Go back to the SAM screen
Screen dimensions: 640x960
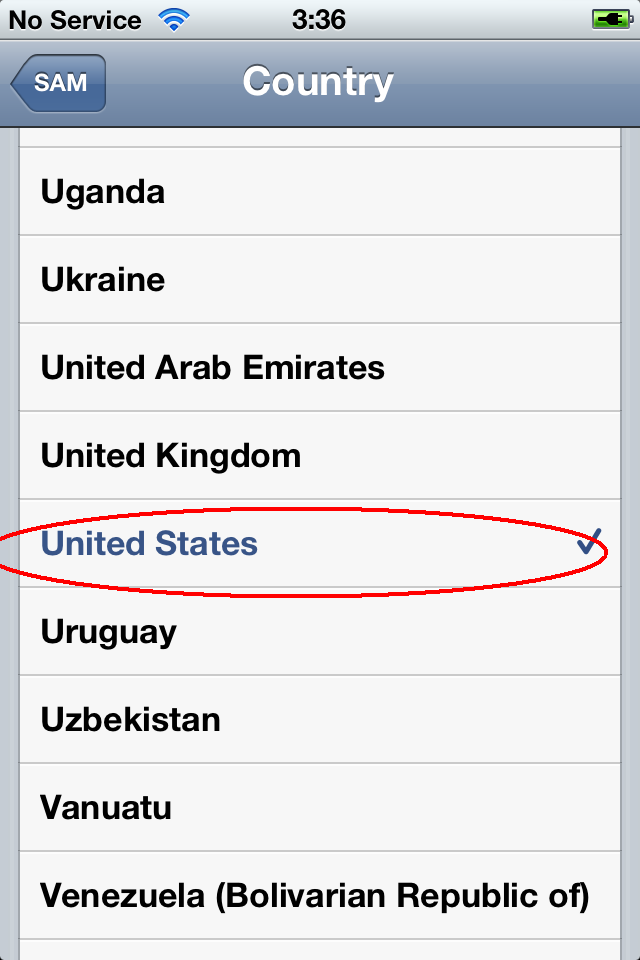[x=59, y=83]
